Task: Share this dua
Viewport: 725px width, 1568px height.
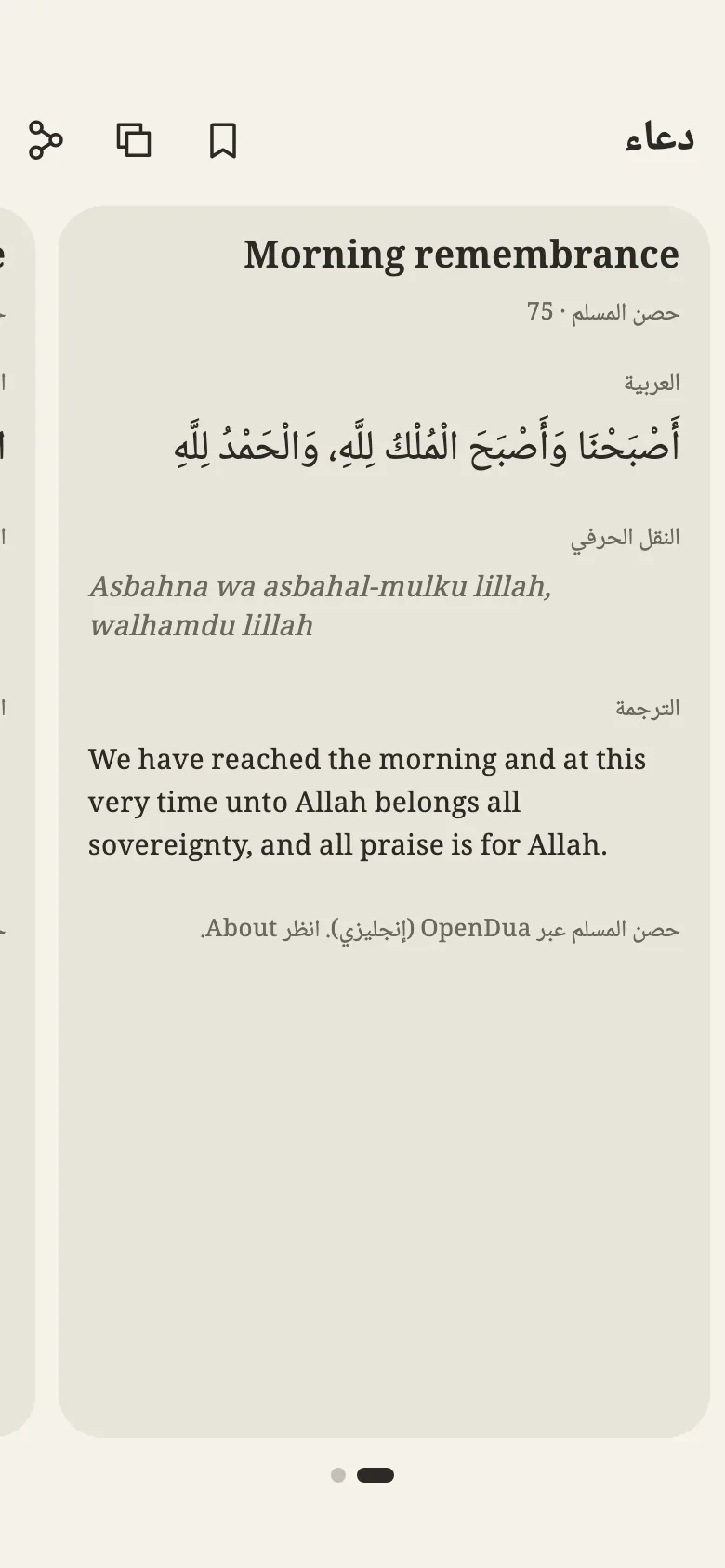Action: click(45, 140)
